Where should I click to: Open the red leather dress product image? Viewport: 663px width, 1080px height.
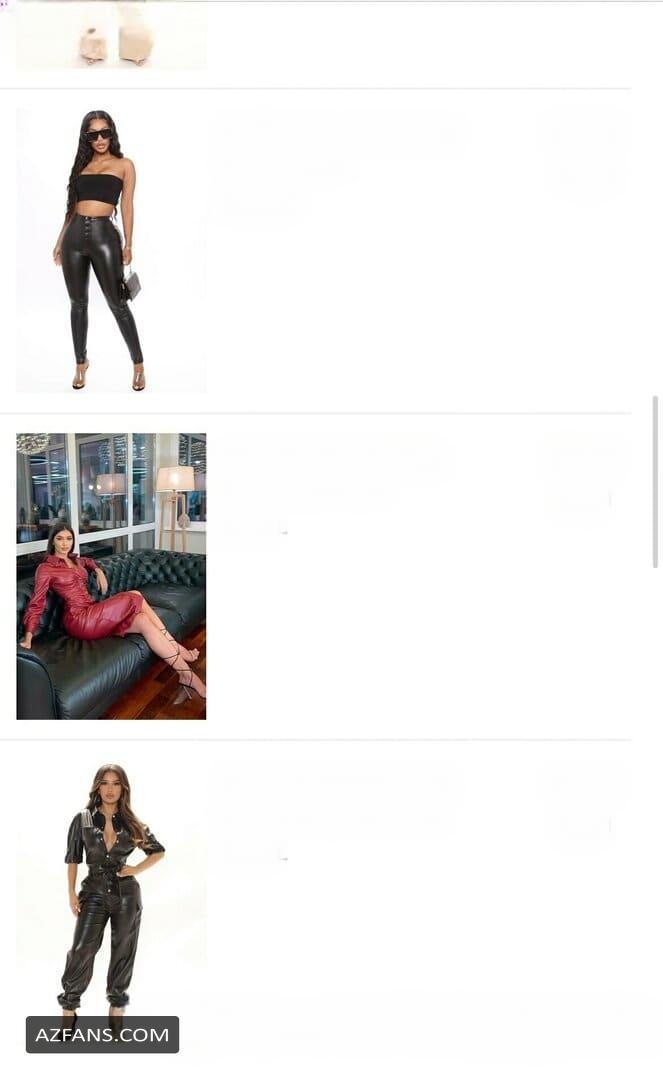(111, 577)
